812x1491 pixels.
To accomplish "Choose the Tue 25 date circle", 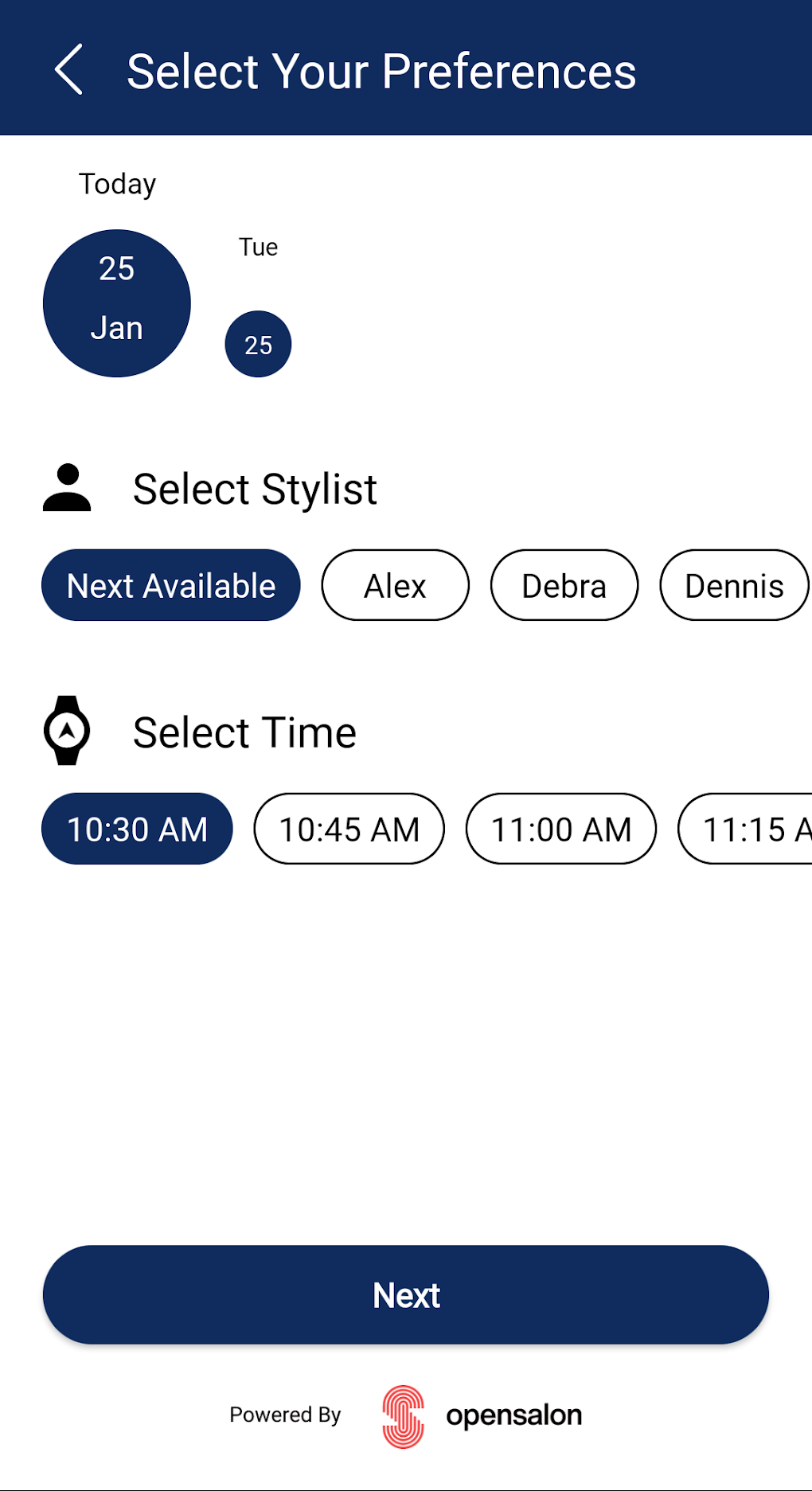I will pyautogui.click(x=258, y=344).
